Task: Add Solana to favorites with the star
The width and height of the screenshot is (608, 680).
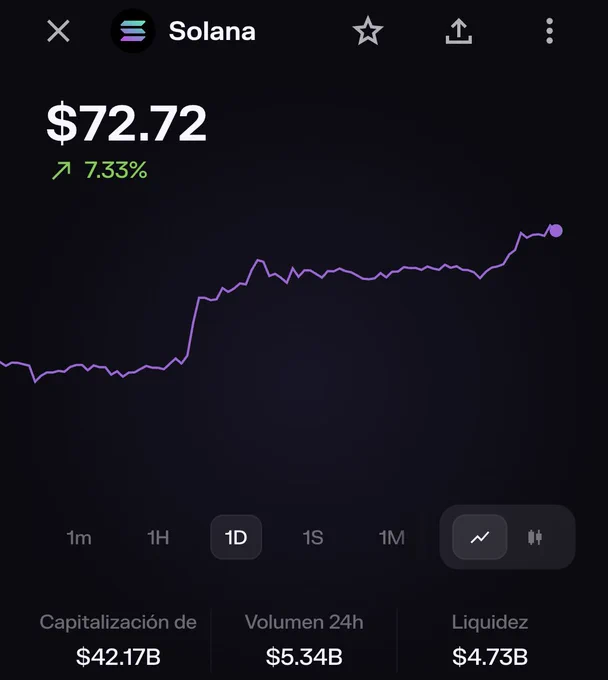Action: [368, 31]
